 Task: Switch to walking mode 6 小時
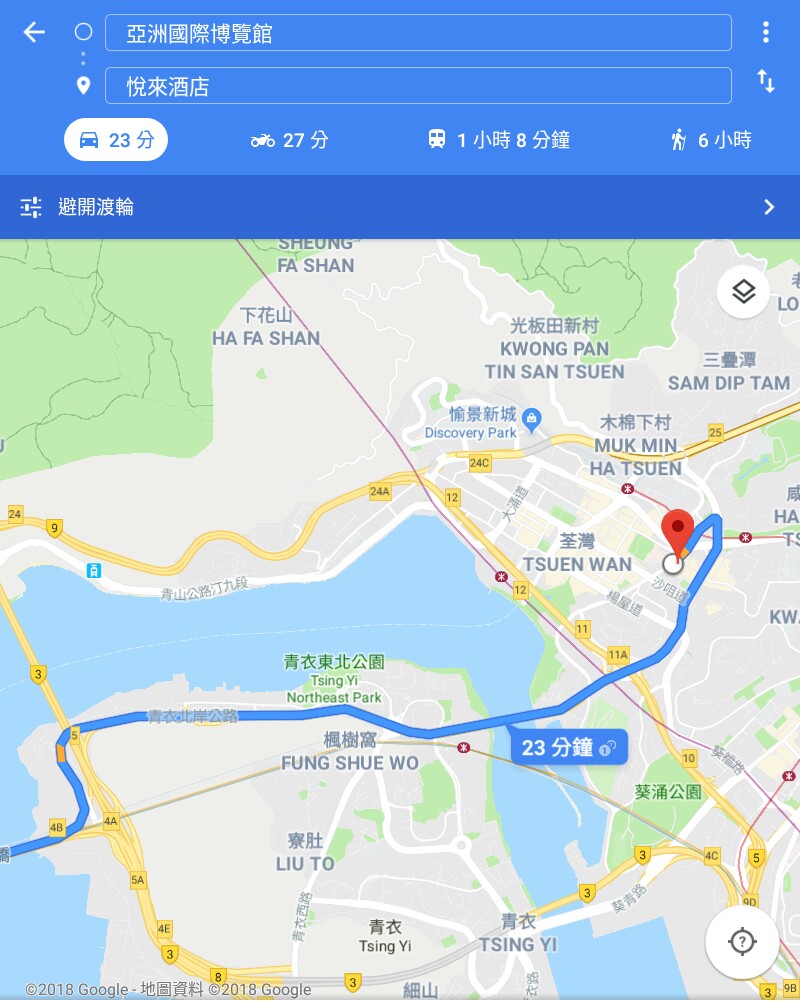(710, 140)
